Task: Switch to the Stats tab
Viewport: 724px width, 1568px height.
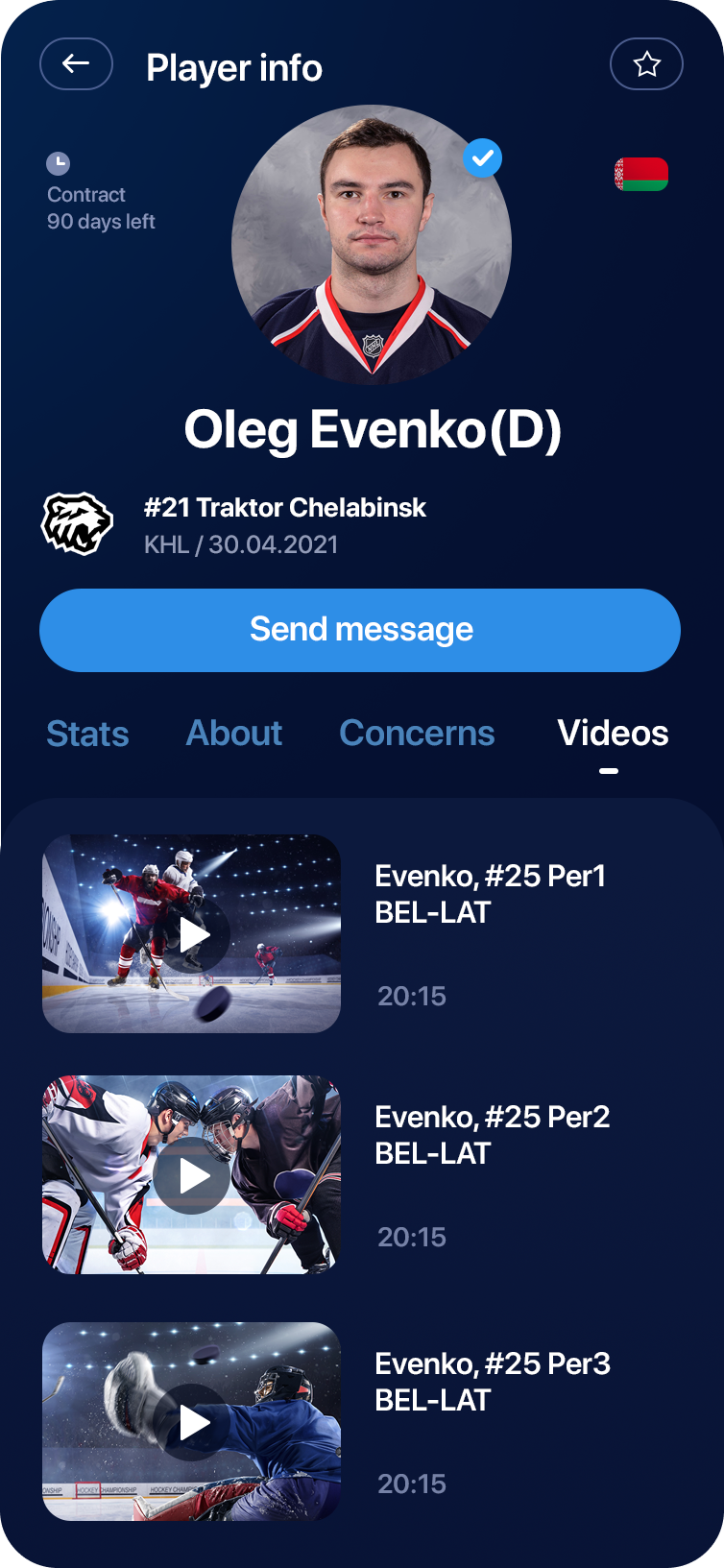Action: coord(87,734)
